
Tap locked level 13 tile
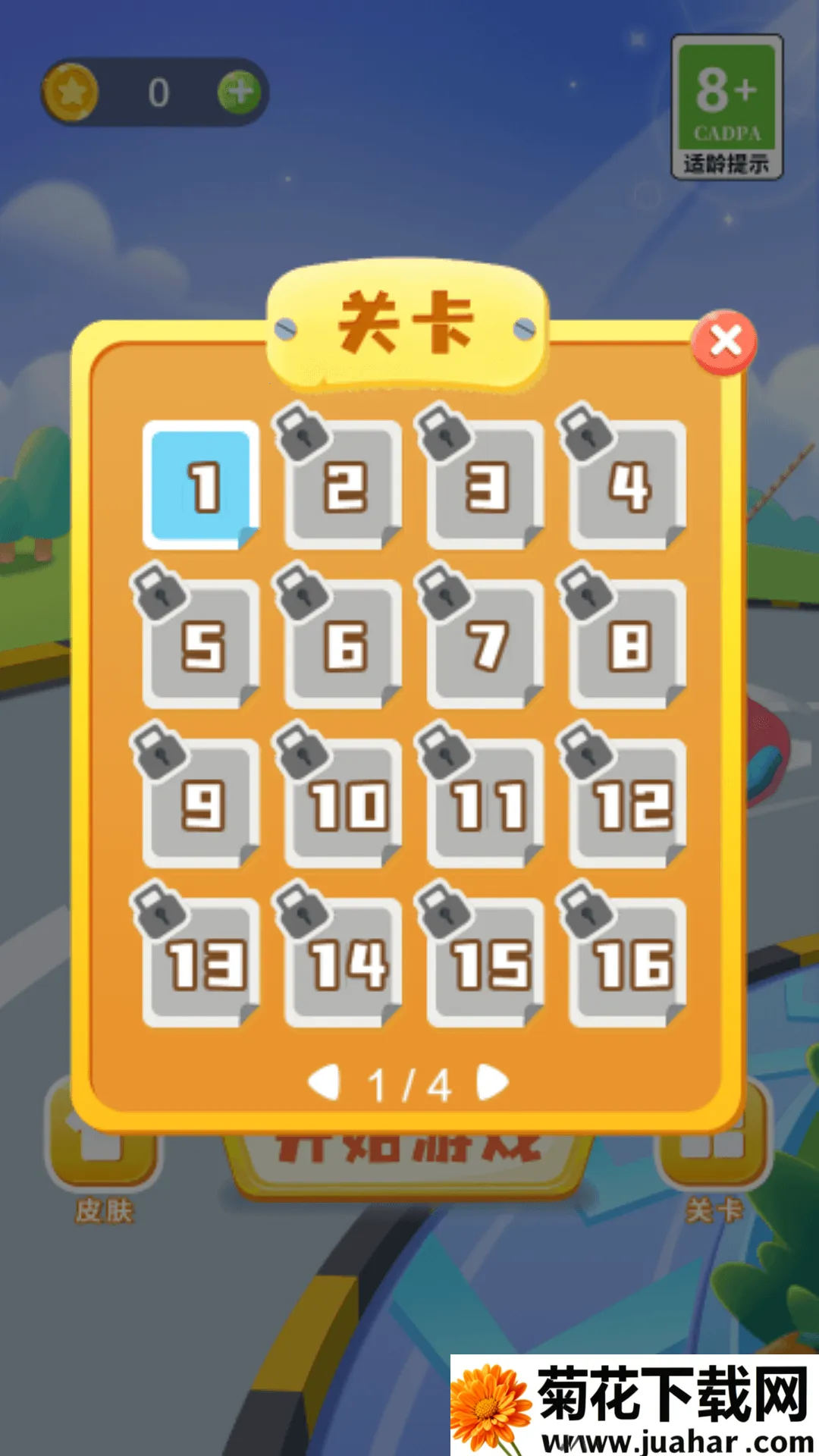pos(201,965)
